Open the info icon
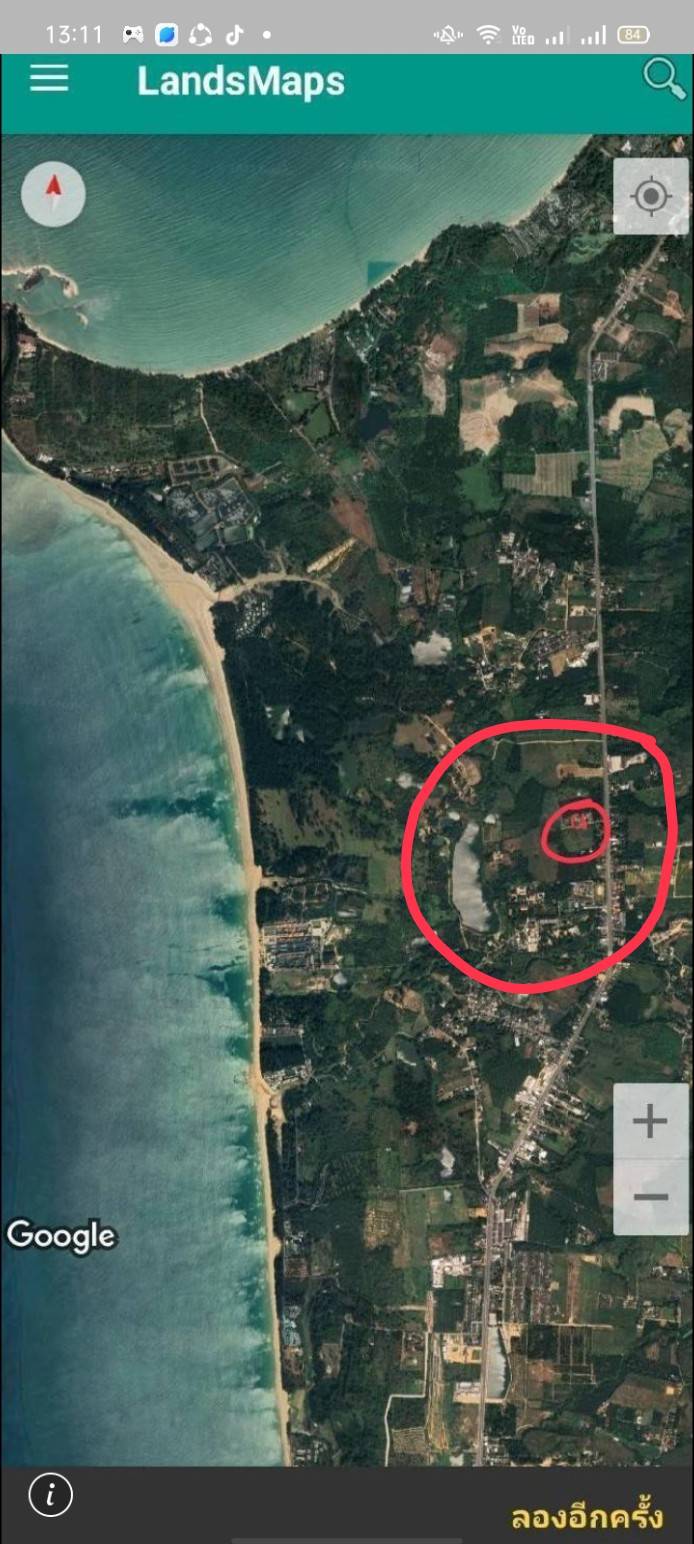Viewport: 694px width, 1544px height. [51, 1495]
